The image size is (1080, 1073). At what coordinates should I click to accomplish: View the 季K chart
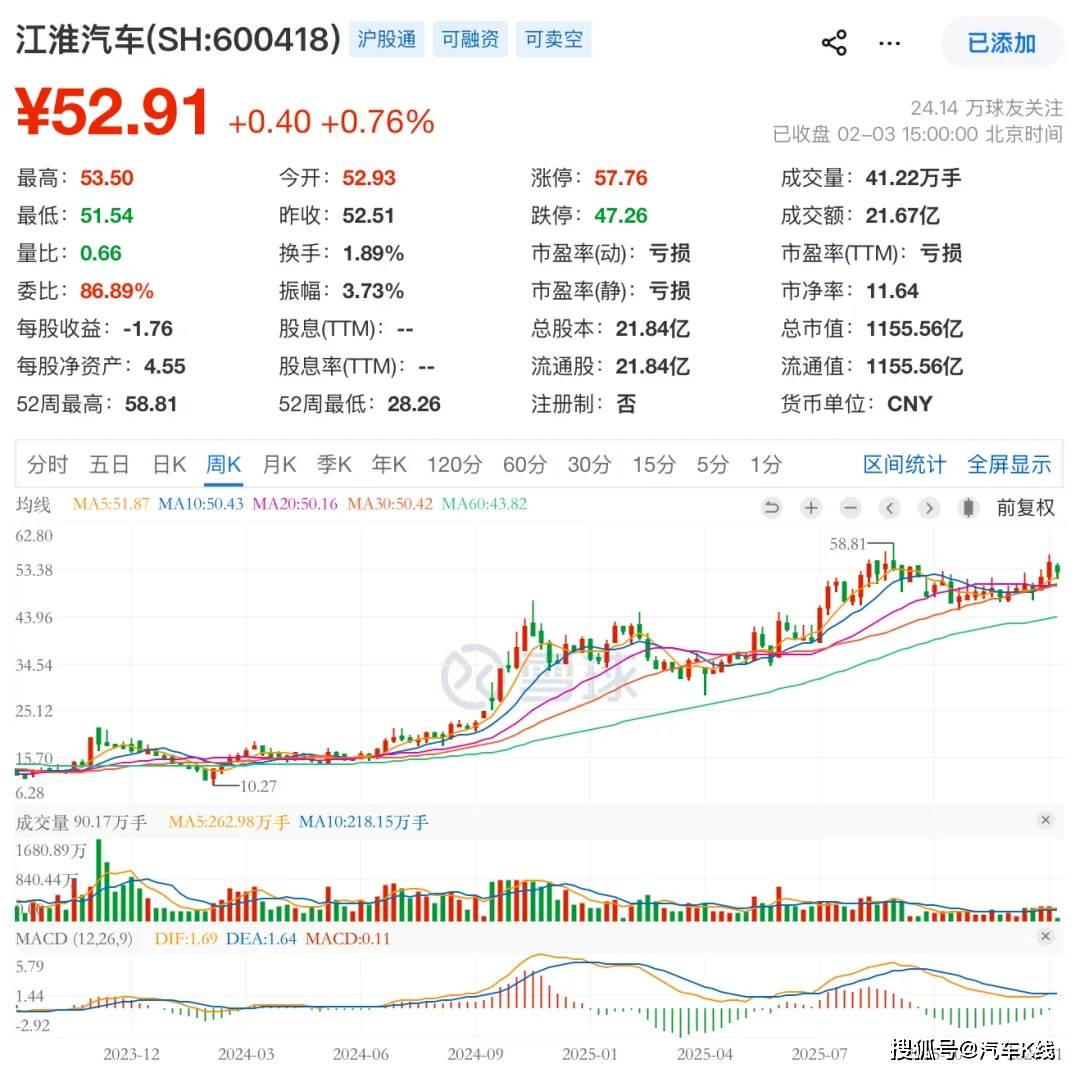tap(334, 464)
